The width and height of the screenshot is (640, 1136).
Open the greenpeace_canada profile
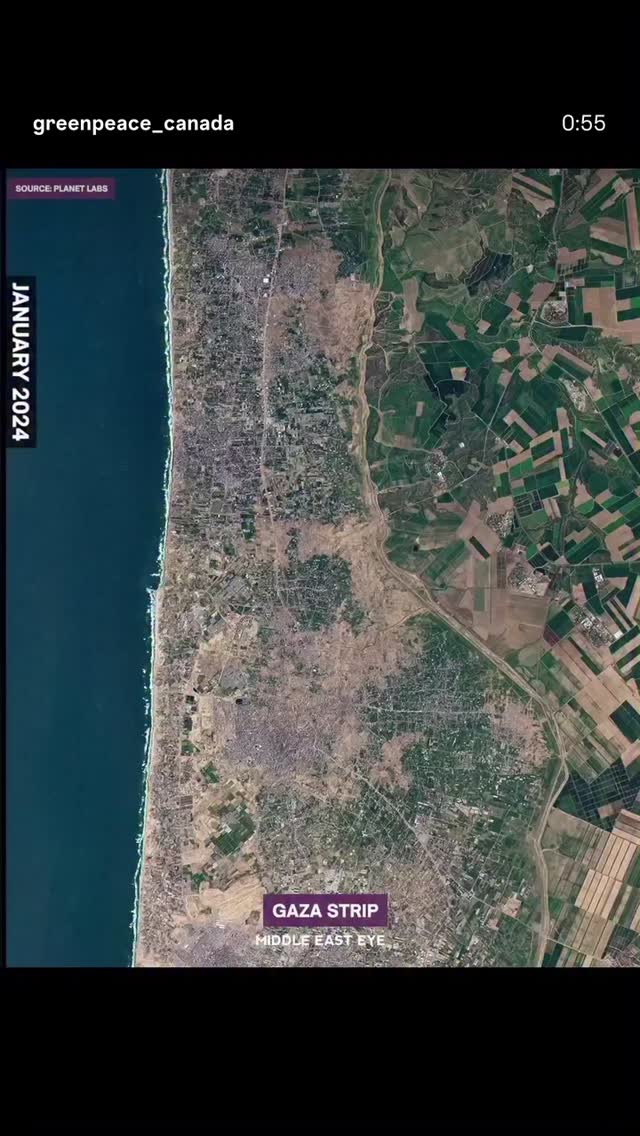tap(133, 124)
